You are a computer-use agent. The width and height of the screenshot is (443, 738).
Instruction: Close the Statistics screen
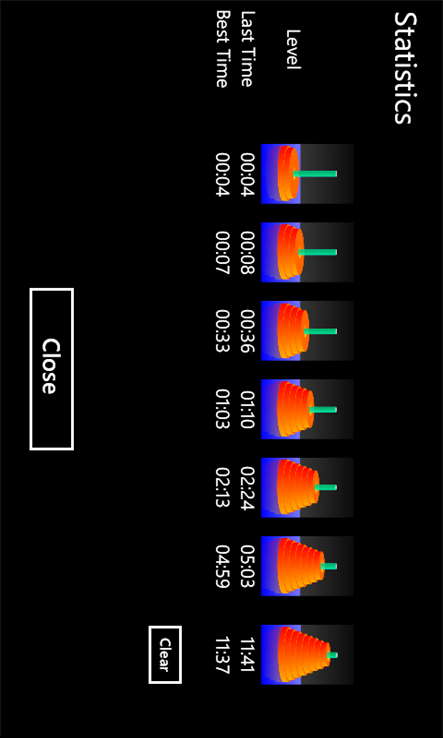pyautogui.click(x=52, y=369)
